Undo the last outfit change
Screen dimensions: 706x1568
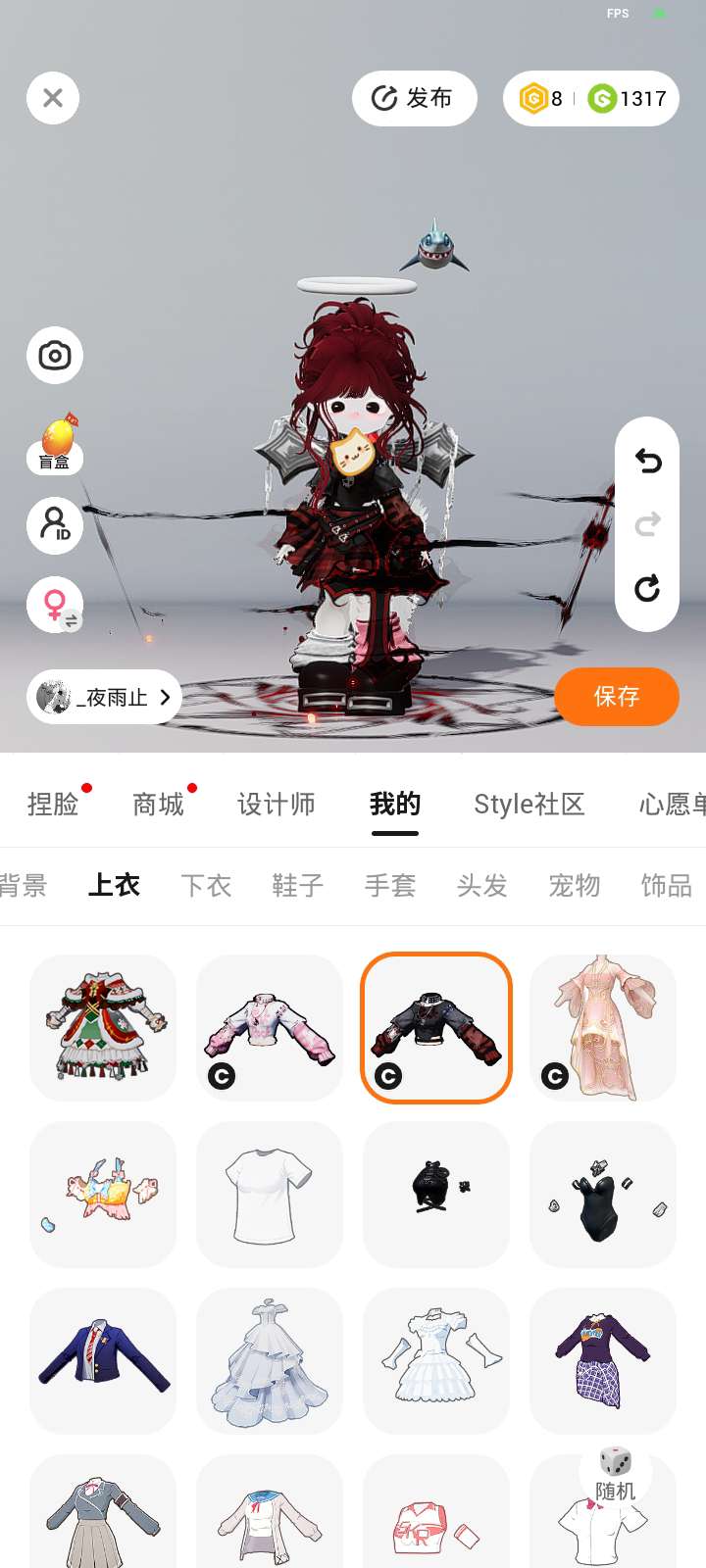pos(647,460)
